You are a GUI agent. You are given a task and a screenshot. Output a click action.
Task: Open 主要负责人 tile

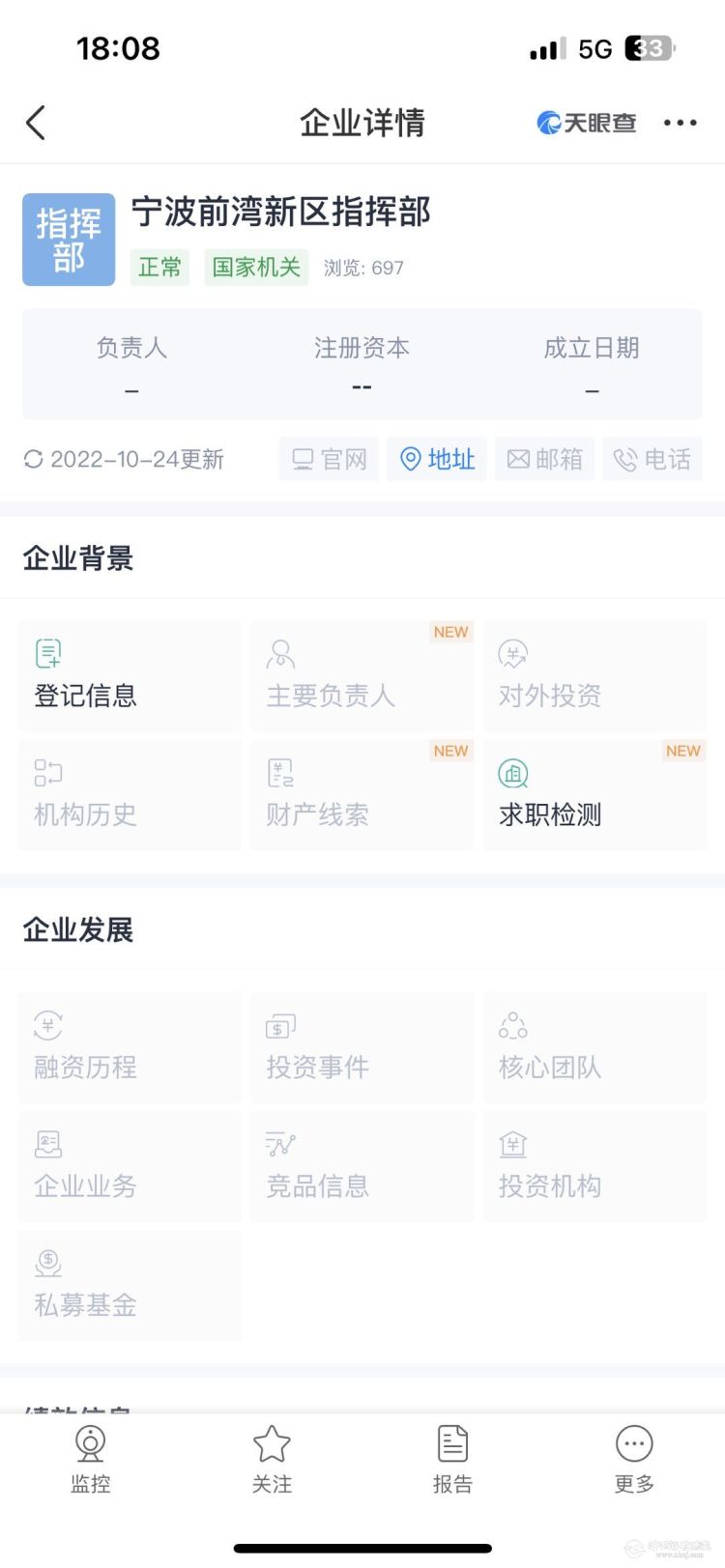tap(362, 675)
